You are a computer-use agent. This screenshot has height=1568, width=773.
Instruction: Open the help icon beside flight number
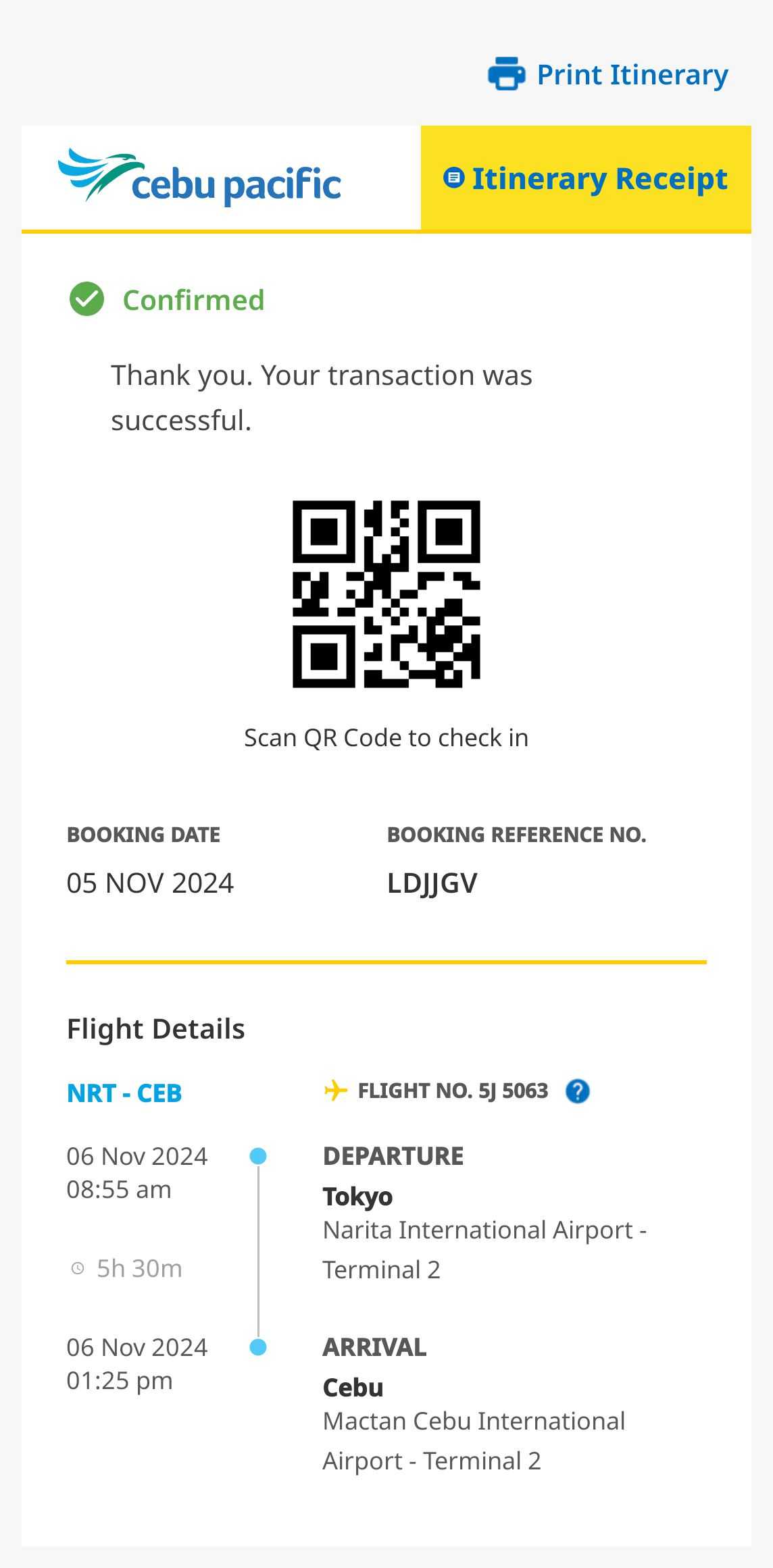pos(577,1091)
